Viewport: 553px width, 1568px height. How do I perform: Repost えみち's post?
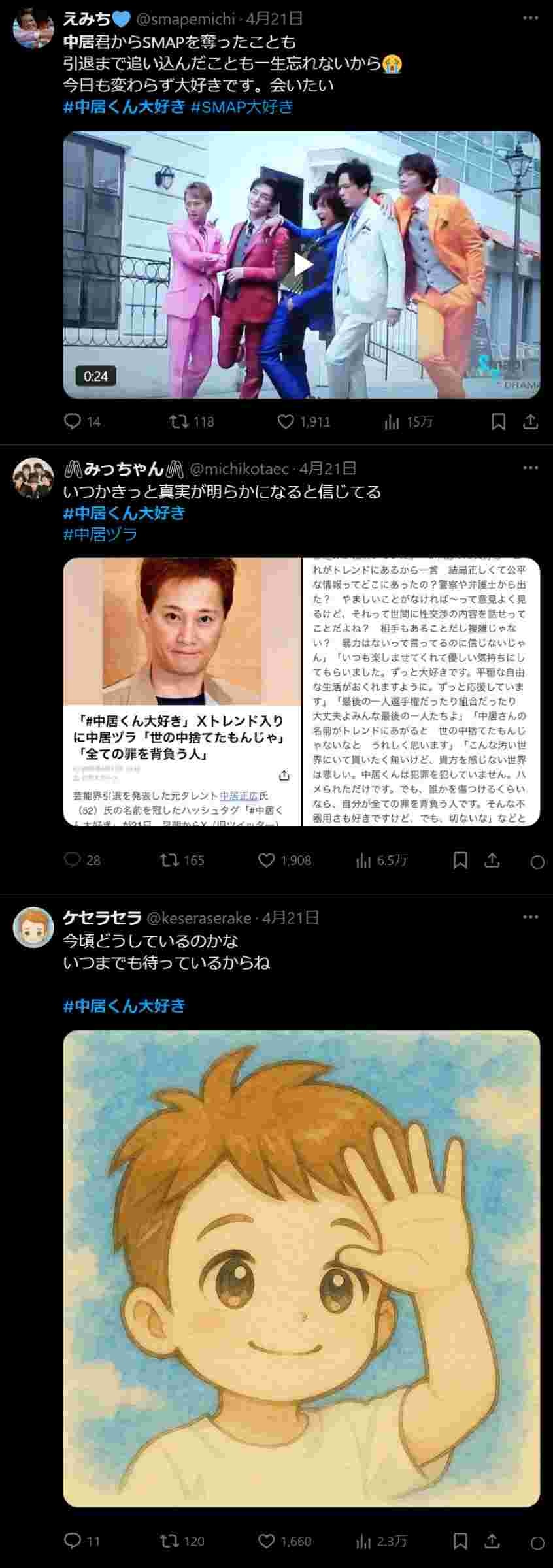[x=179, y=422]
